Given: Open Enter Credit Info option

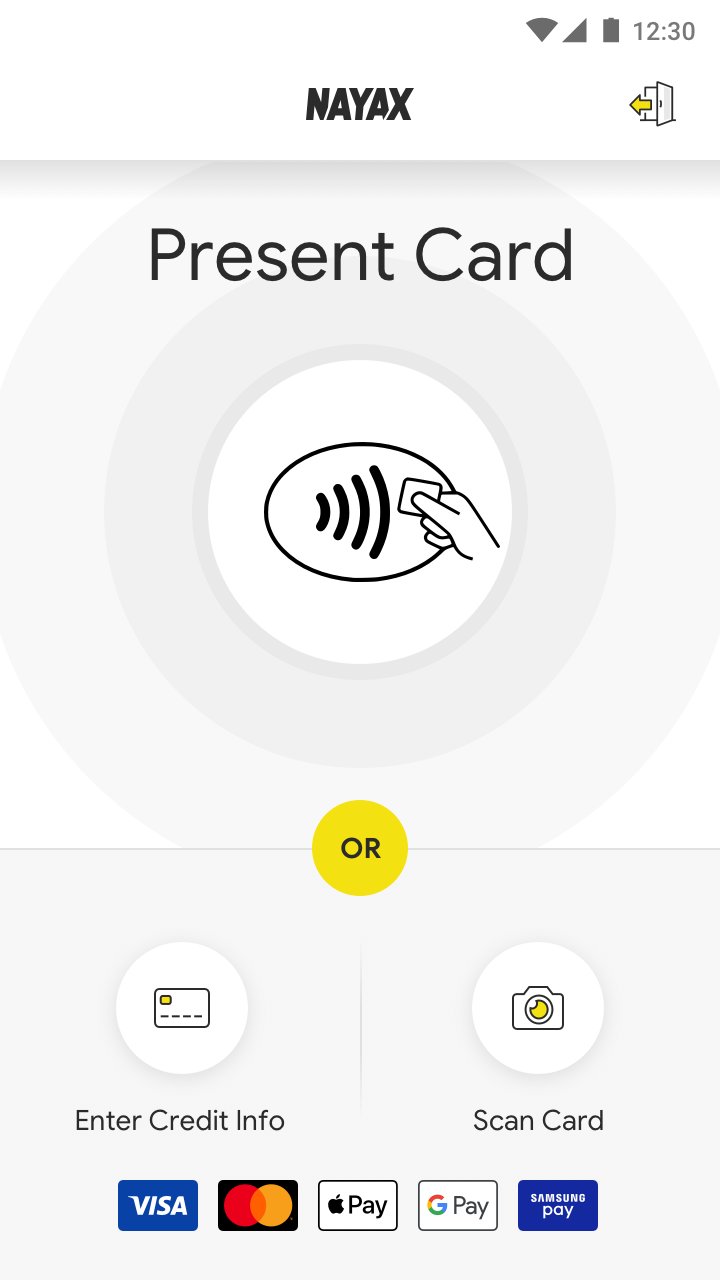Looking at the screenshot, I should pyautogui.click(x=181, y=1008).
